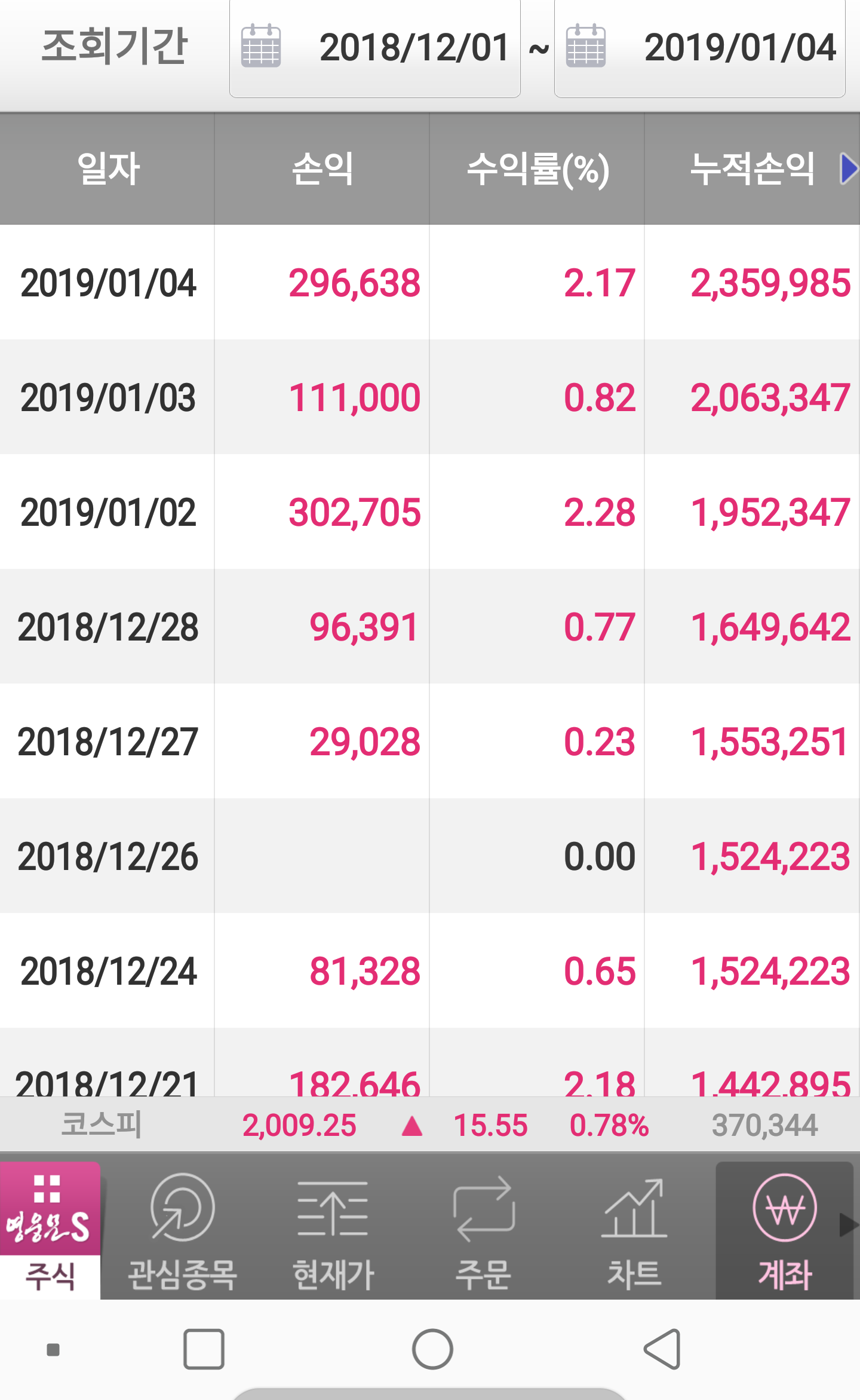
Task: Open the end date picker 2019/01/04
Action: pyautogui.click(x=699, y=48)
